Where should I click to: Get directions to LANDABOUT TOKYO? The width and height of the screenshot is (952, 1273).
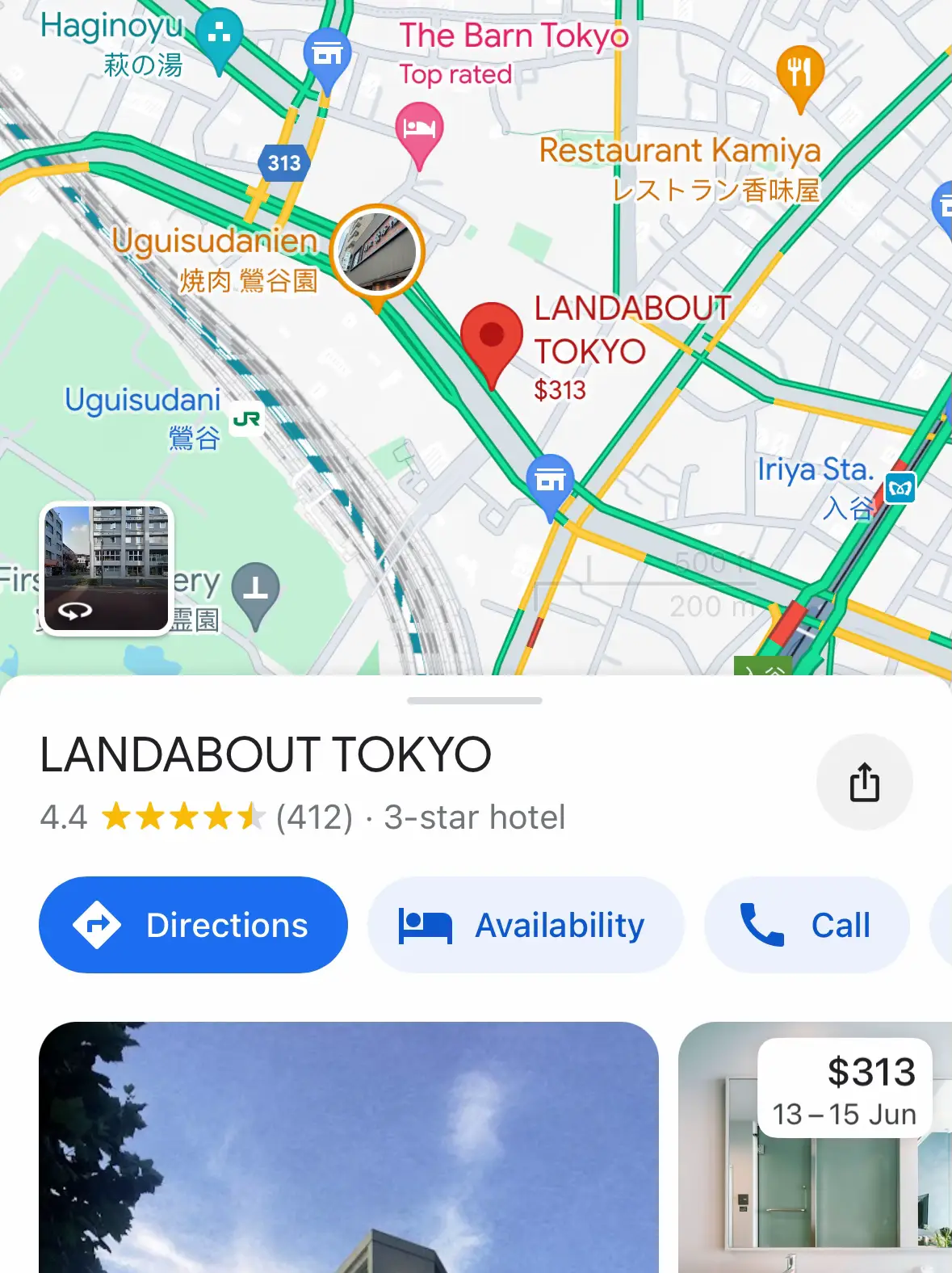(193, 925)
